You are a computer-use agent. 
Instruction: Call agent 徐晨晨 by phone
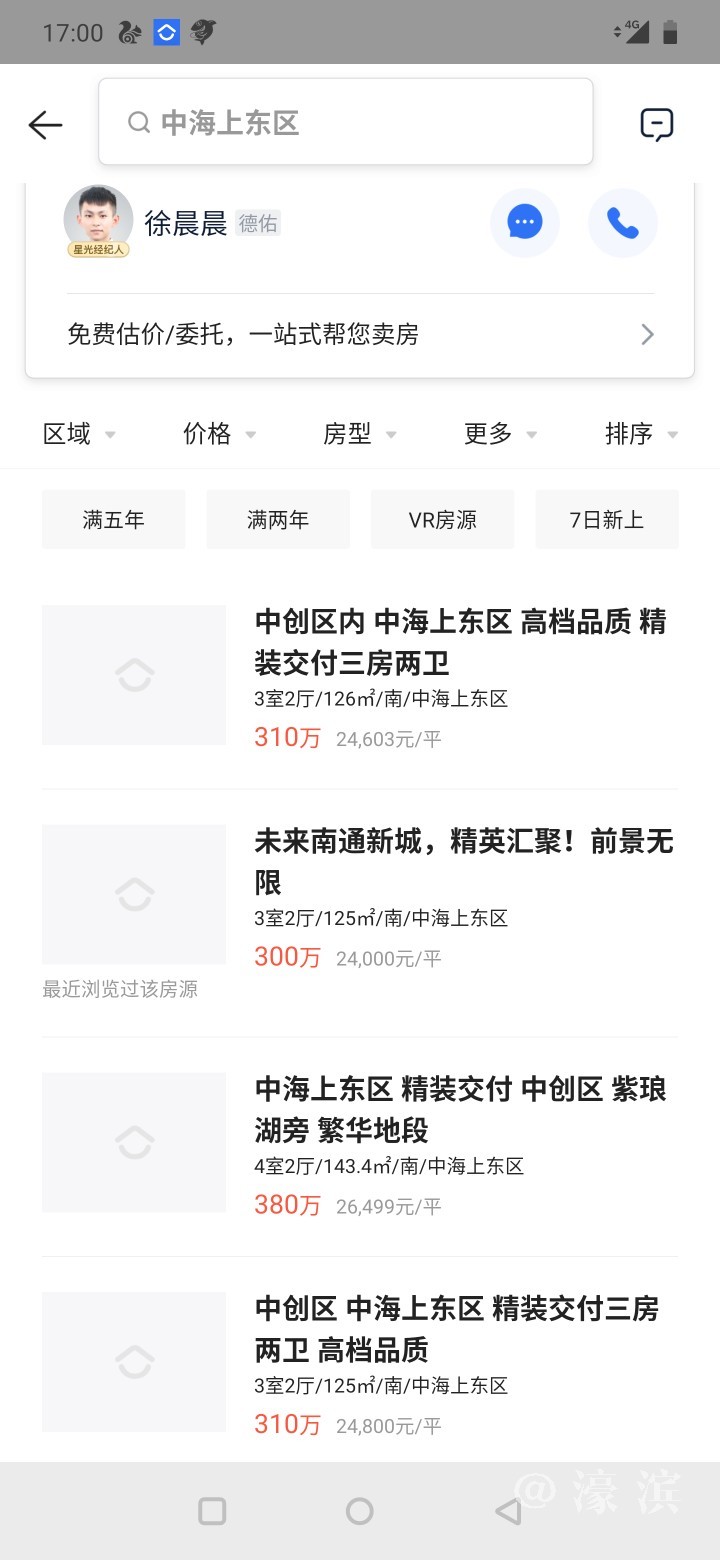(x=622, y=222)
